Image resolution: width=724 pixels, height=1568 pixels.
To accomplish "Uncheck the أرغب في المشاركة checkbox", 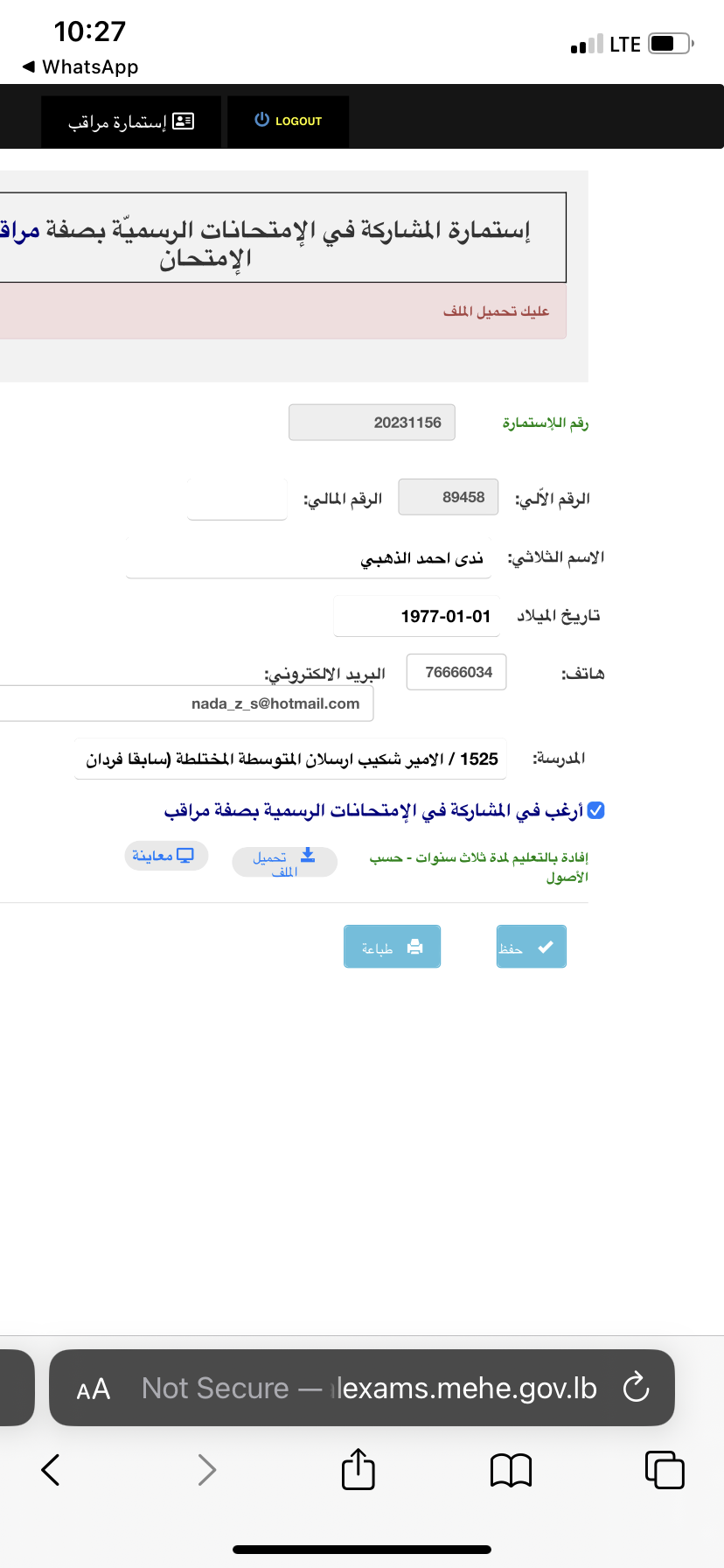I will coord(596,810).
